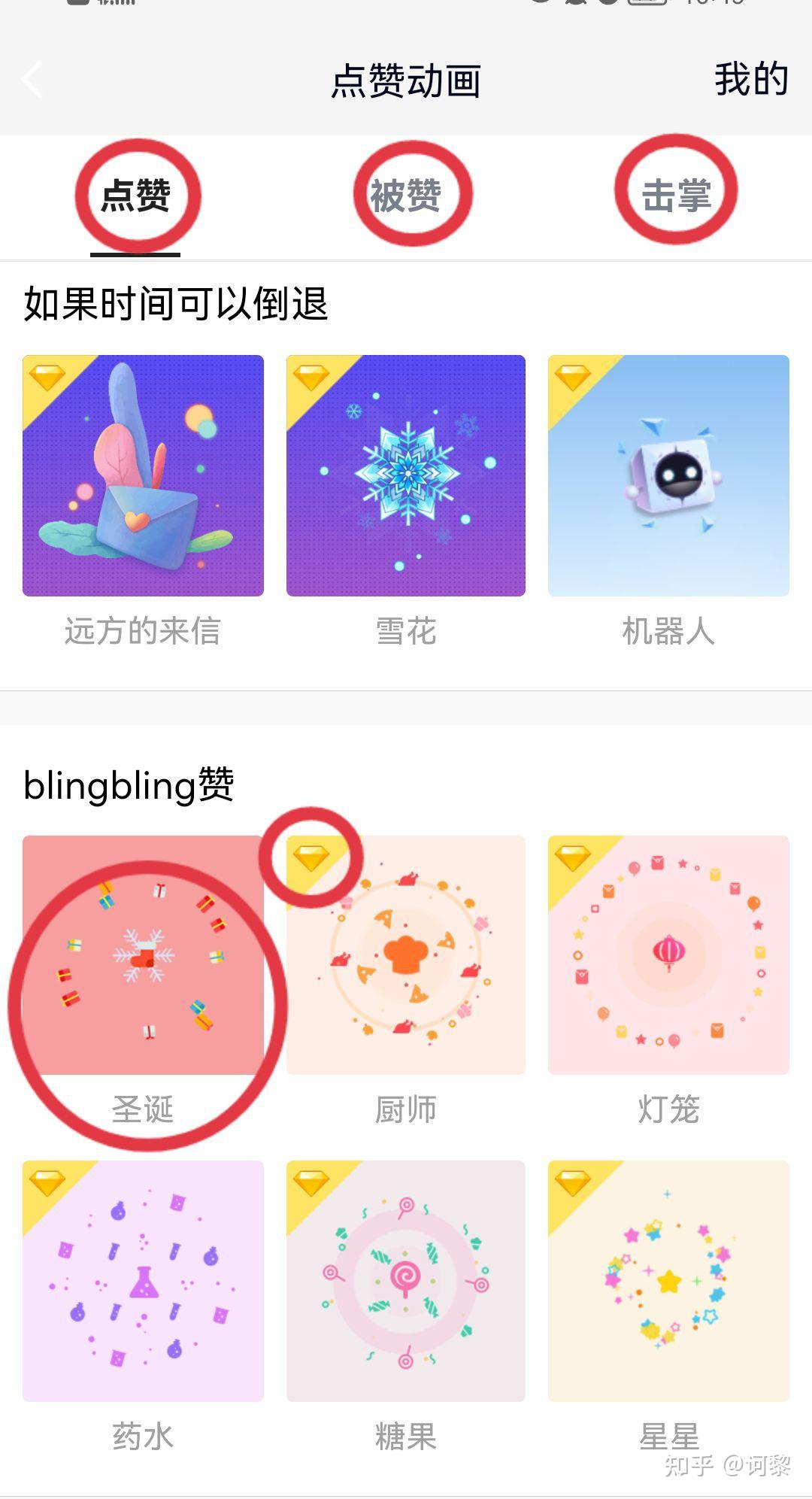Open 我的 in the top bar
This screenshot has height=1499, width=812.
[x=751, y=80]
